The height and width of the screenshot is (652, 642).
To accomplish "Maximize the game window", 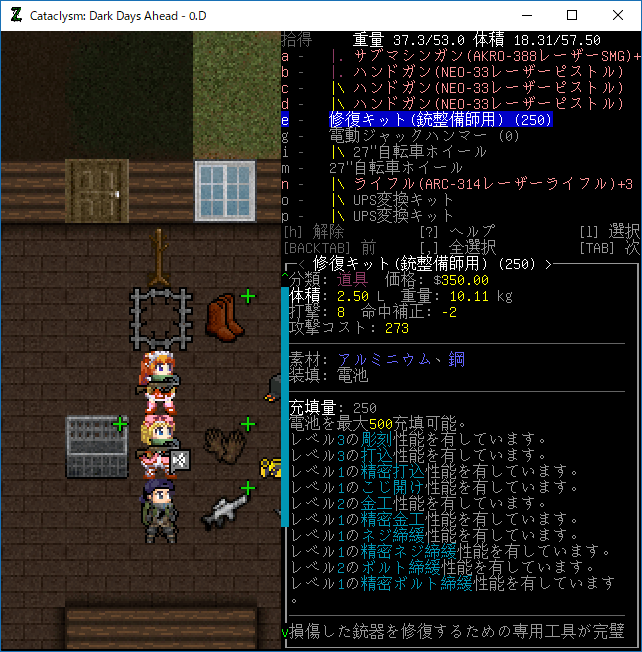I will pos(571,15).
